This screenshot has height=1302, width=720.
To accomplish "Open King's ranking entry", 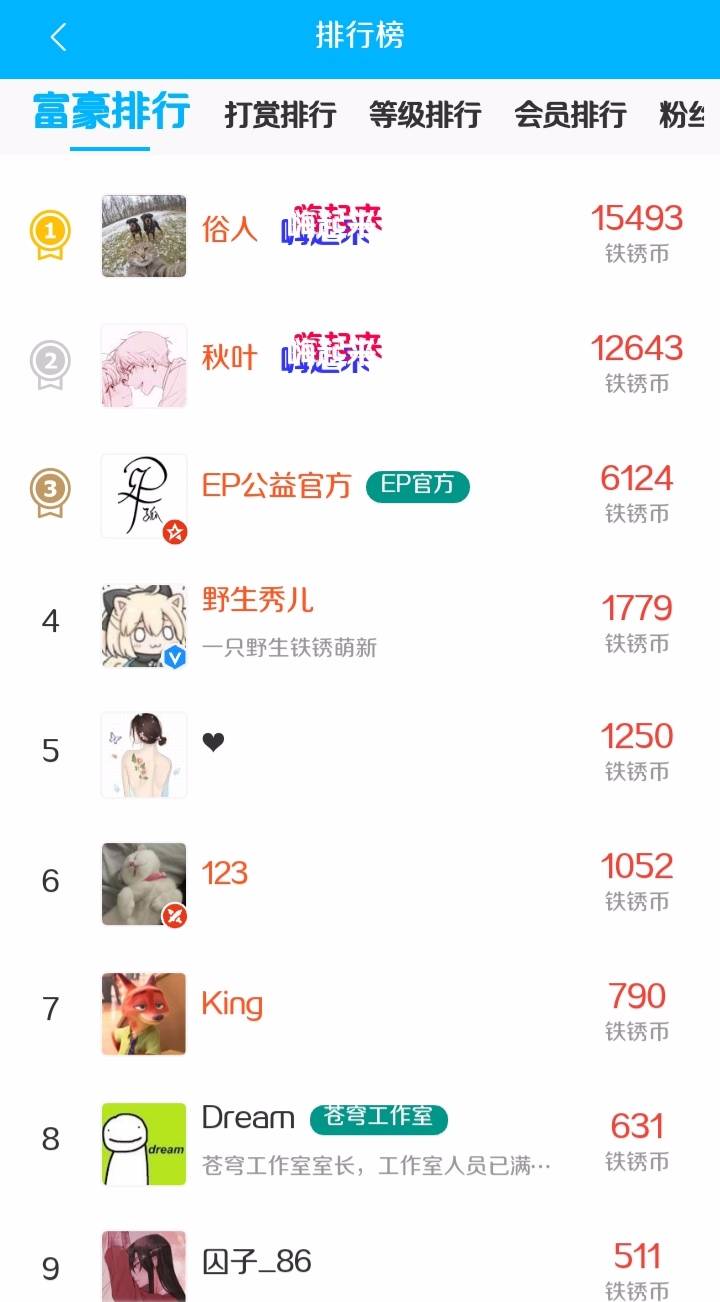I will [232, 1004].
